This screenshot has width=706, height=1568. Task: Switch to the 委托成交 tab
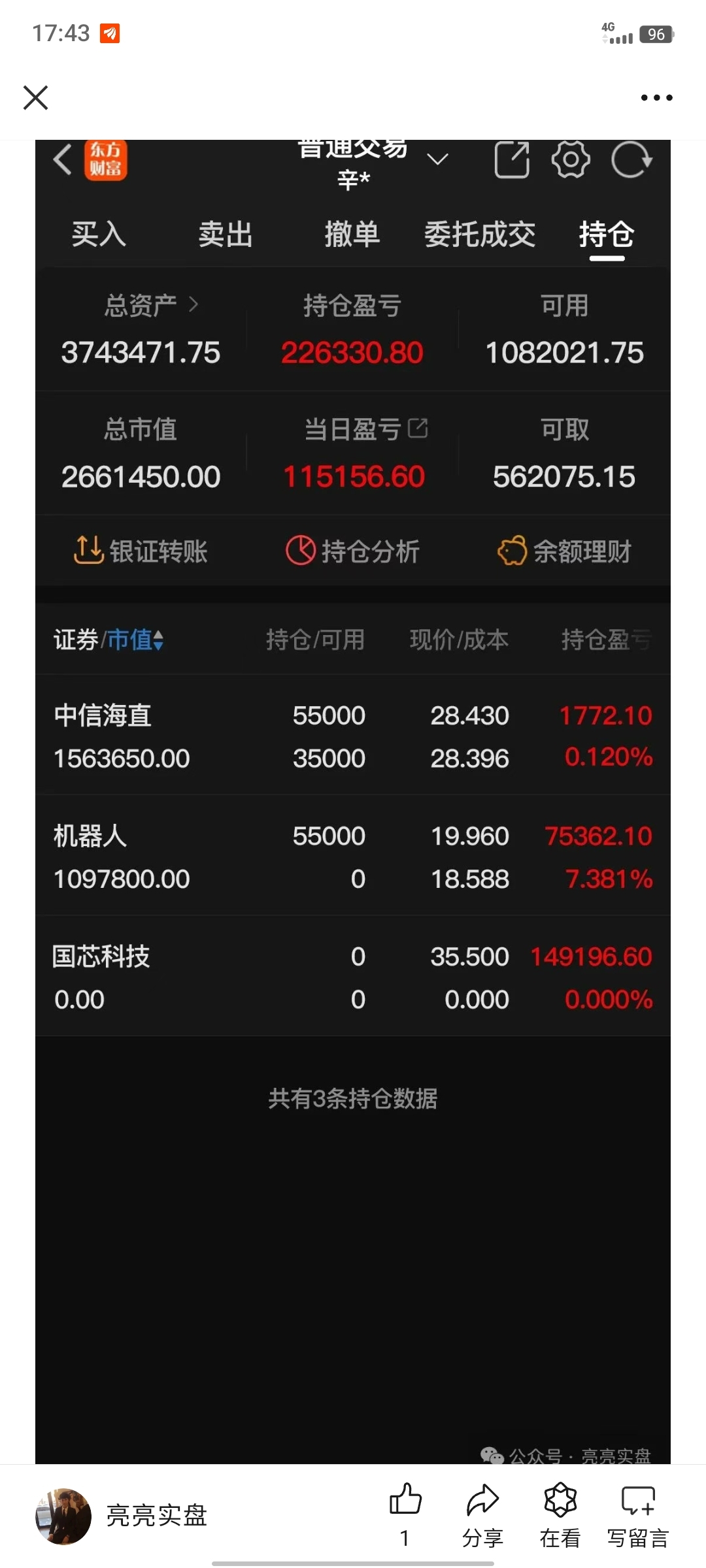pyautogui.click(x=479, y=234)
